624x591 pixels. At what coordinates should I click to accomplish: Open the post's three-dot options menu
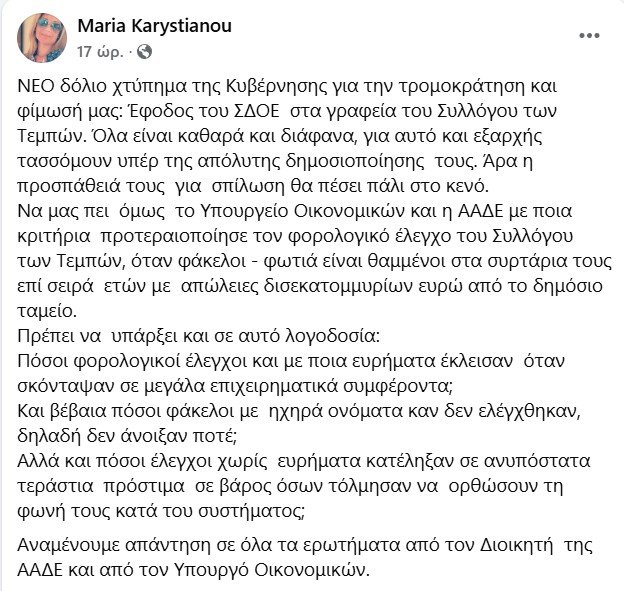click(591, 36)
